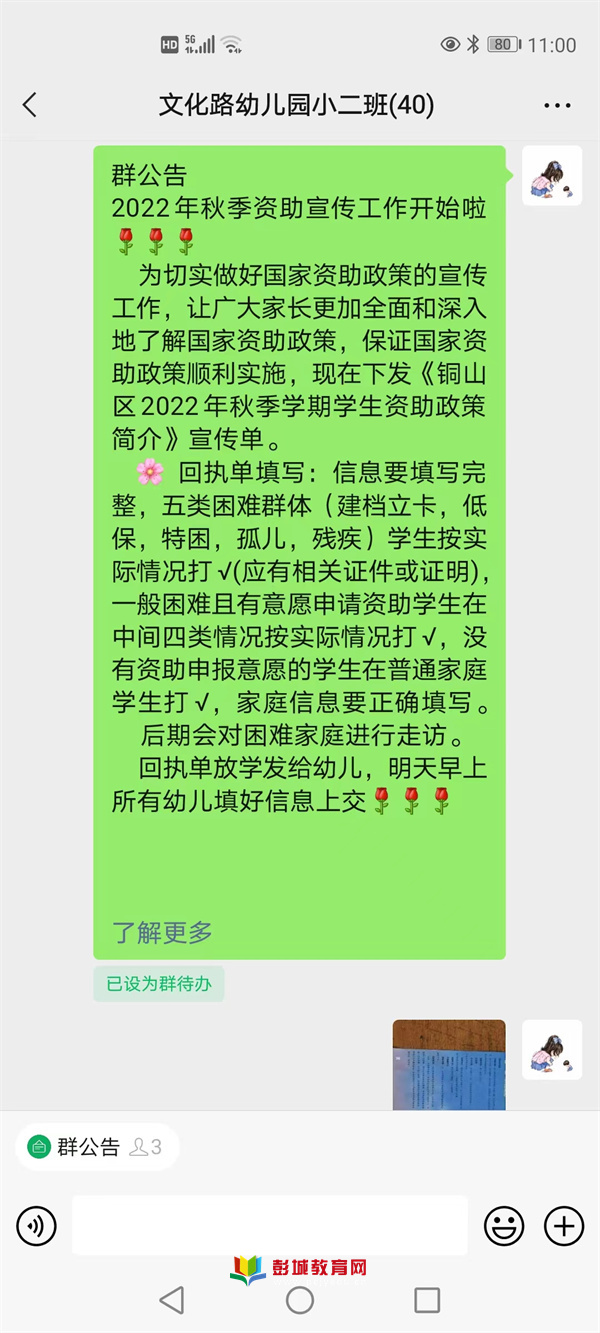Open recent apps from the navigation bar
The height and width of the screenshot is (1333, 600).
click(427, 1300)
